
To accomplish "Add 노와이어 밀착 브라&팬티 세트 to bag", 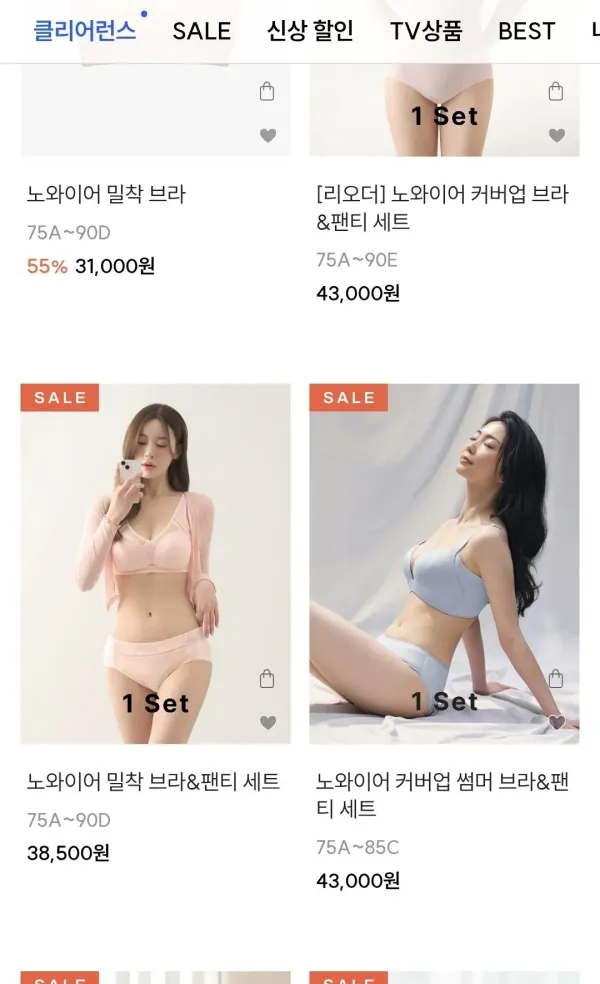I will pos(267,679).
